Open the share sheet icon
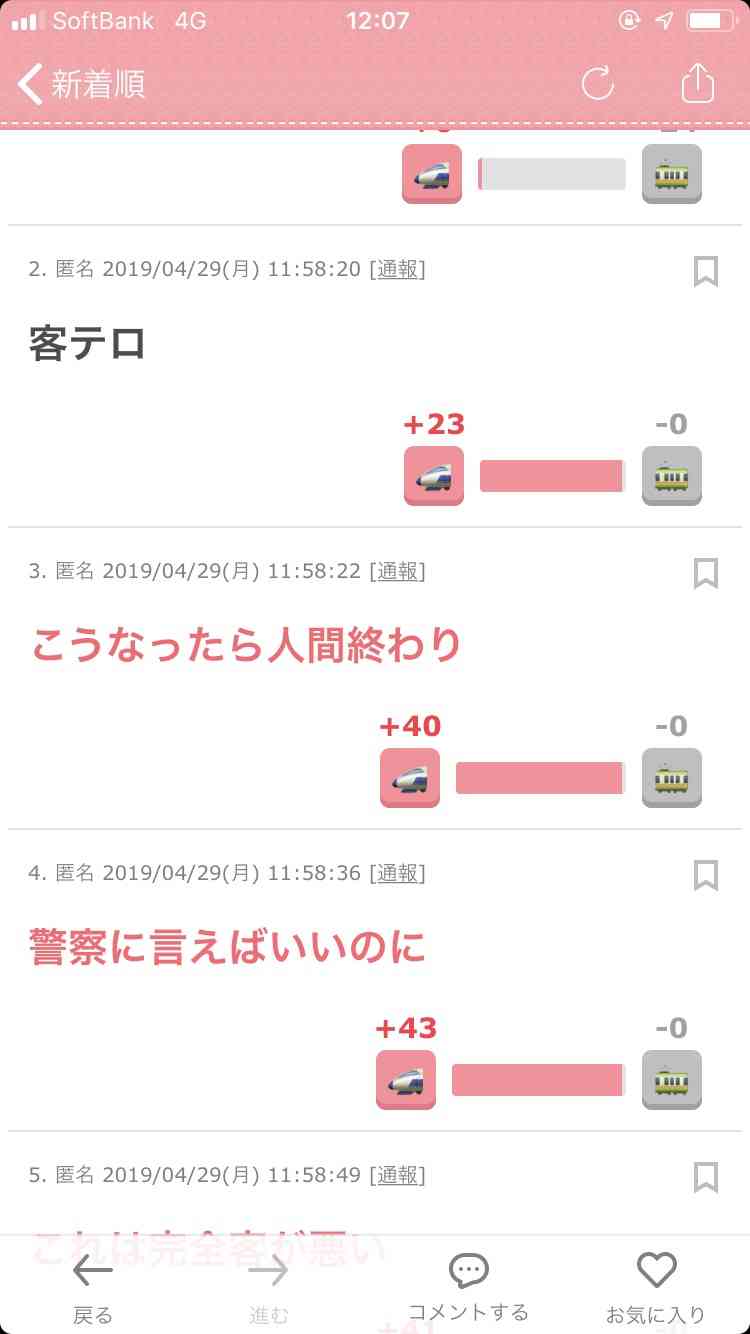750x1334 pixels. [697, 84]
